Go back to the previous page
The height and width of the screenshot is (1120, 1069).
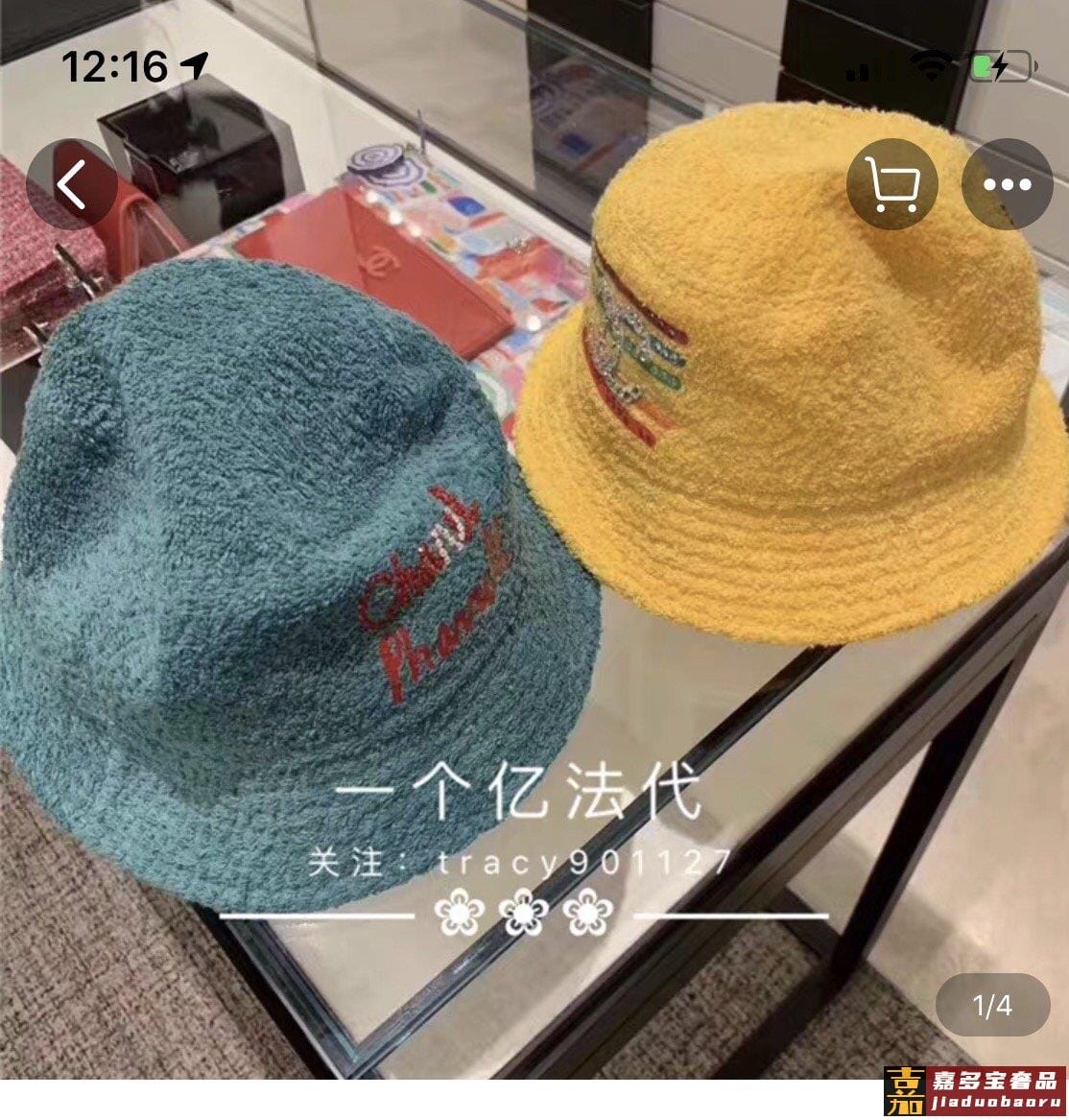tap(72, 185)
